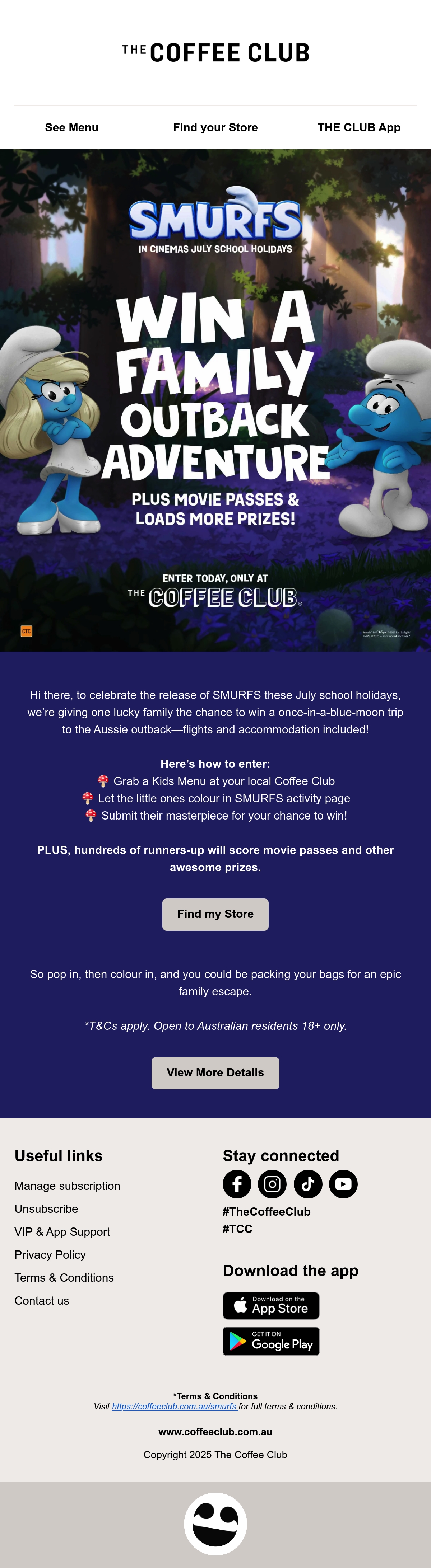Tap Unsubscribe link

(46, 1209)
